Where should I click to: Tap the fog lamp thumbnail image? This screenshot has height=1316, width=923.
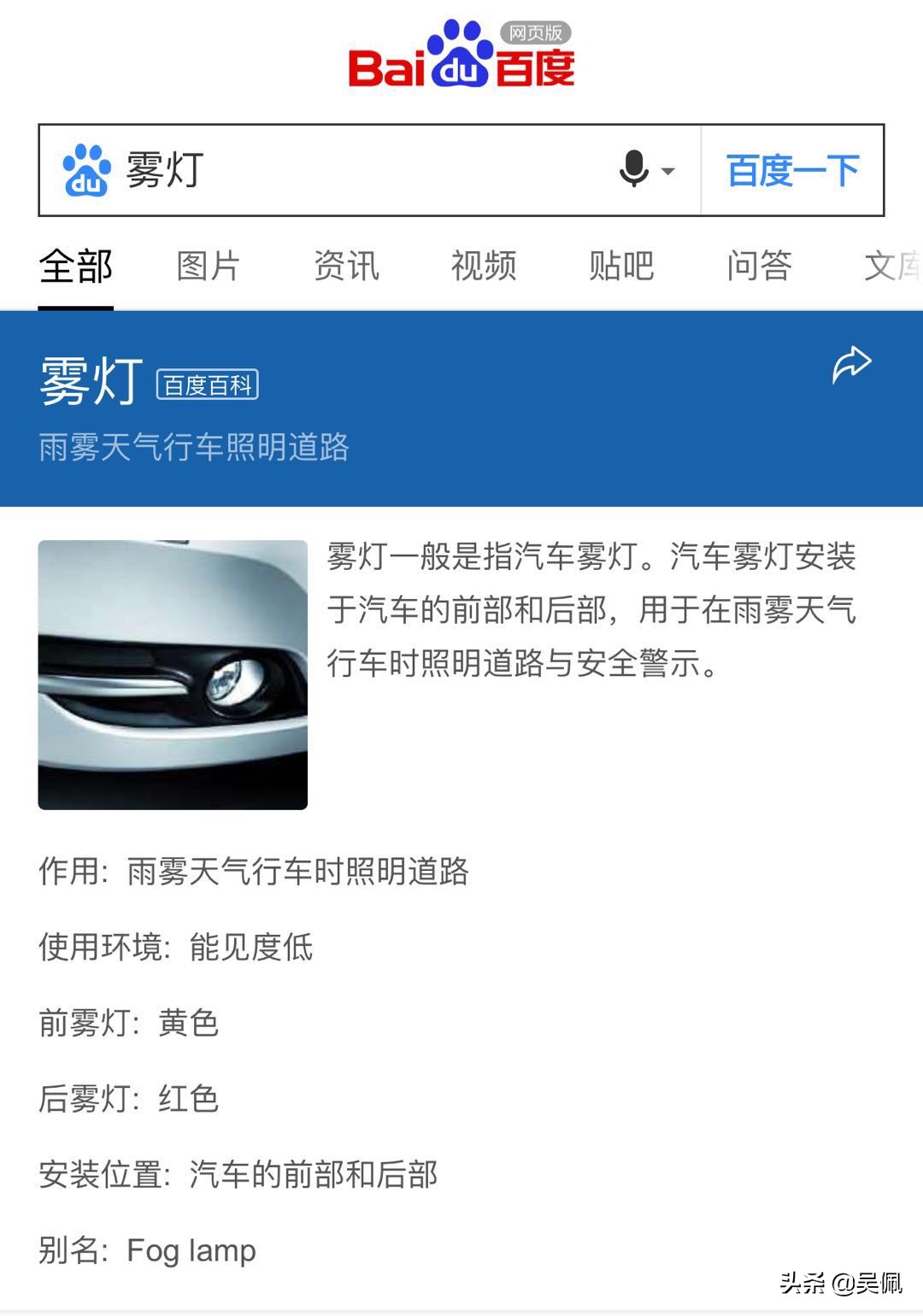[173, 675]
